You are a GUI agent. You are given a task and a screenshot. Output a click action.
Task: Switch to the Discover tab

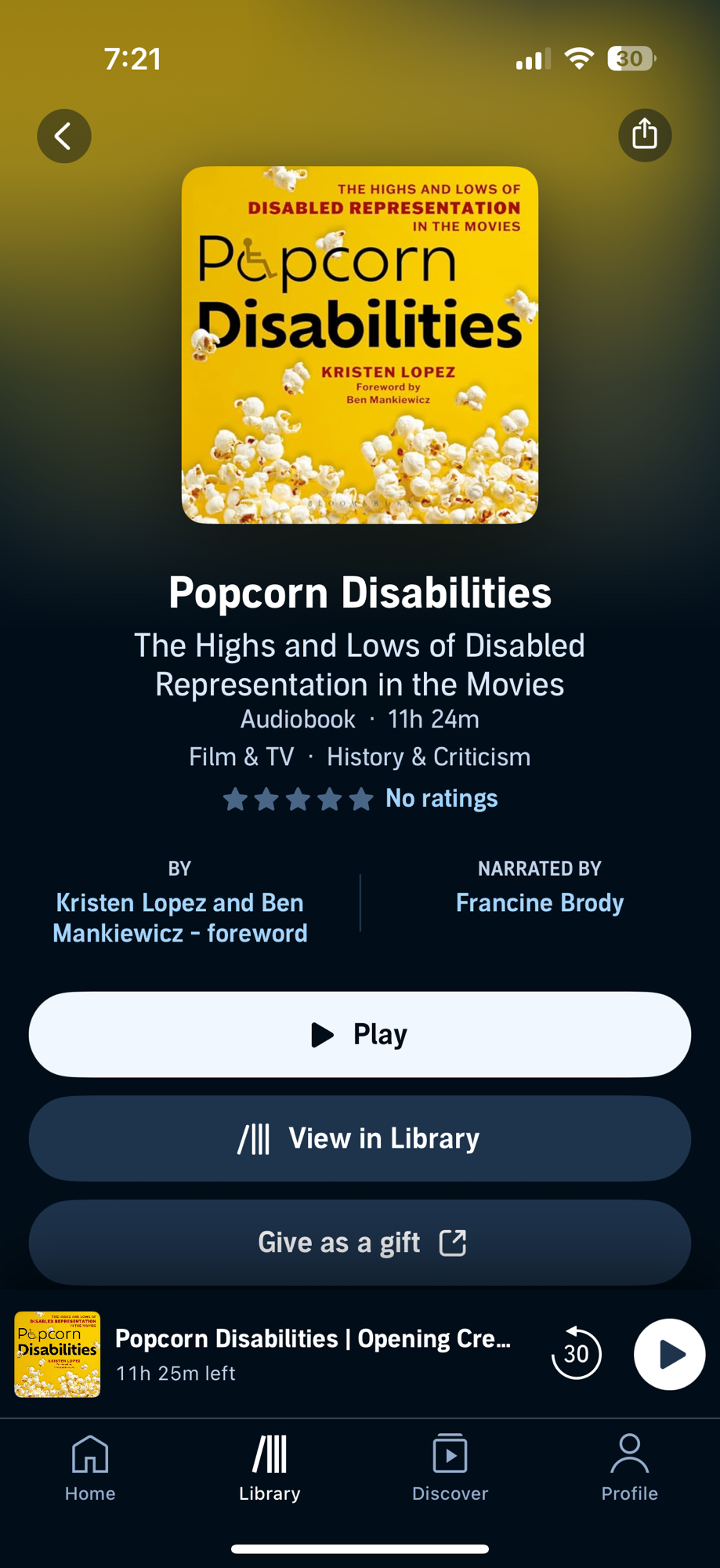tap(450, 1468)
